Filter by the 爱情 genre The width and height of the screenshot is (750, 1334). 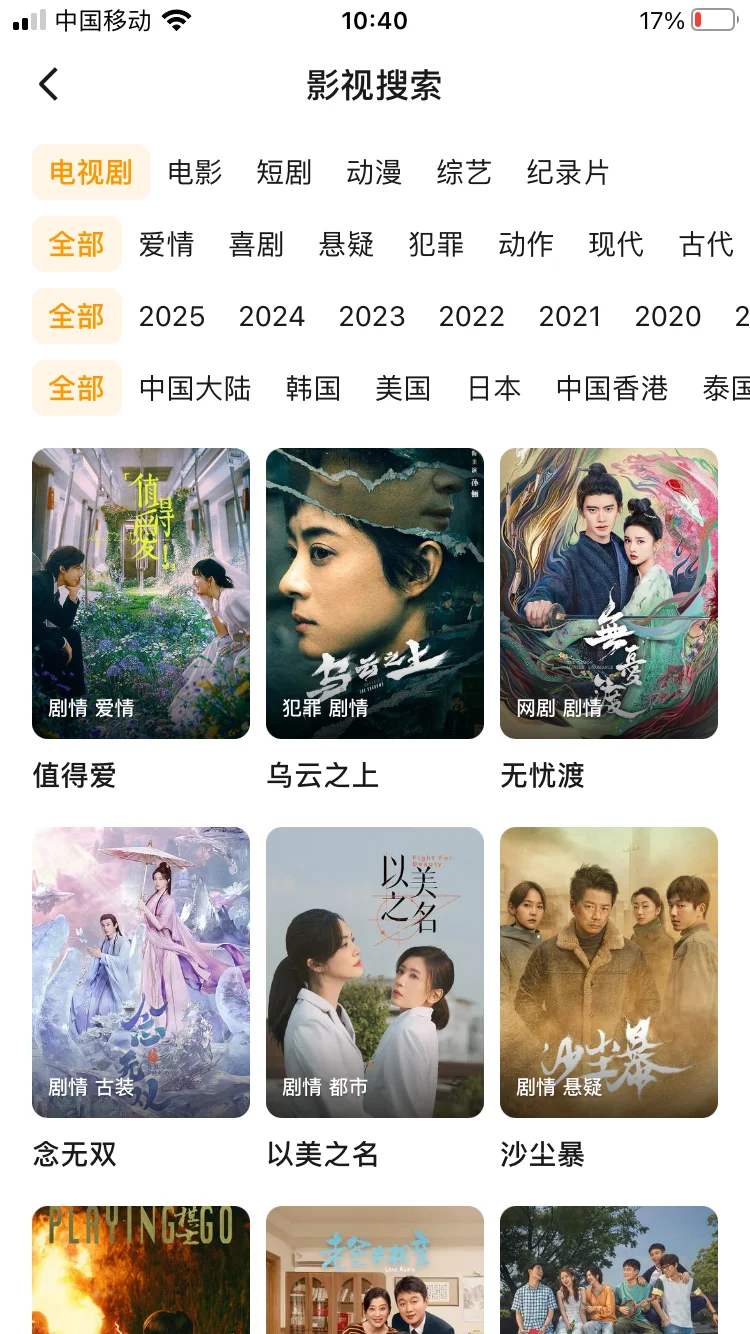click(166, 244)
